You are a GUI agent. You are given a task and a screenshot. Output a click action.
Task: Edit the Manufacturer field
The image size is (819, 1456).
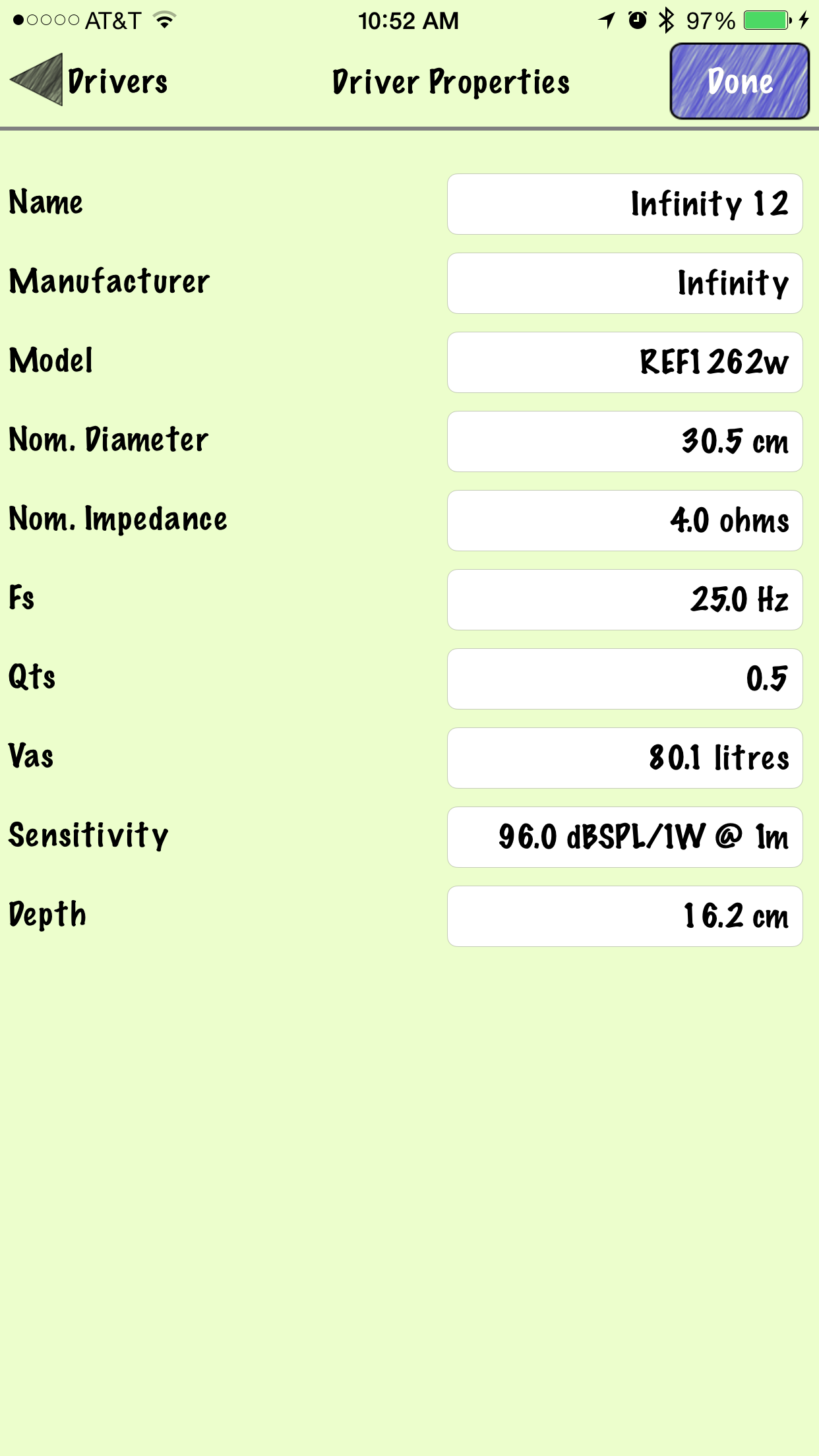(x=625, y=283)
